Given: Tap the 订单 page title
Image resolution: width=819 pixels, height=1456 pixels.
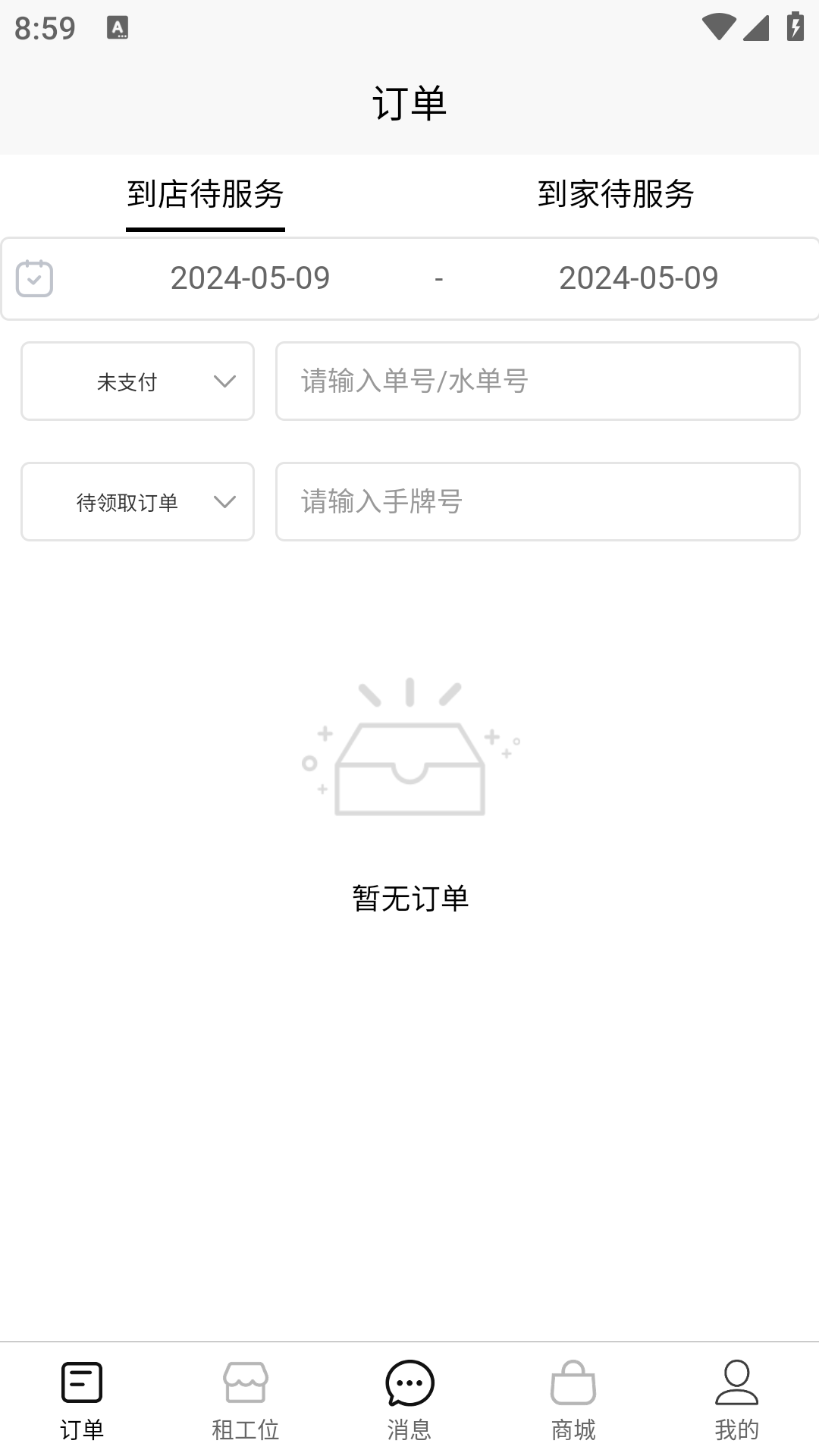Looking at the screenshot, I should (409, 102).
